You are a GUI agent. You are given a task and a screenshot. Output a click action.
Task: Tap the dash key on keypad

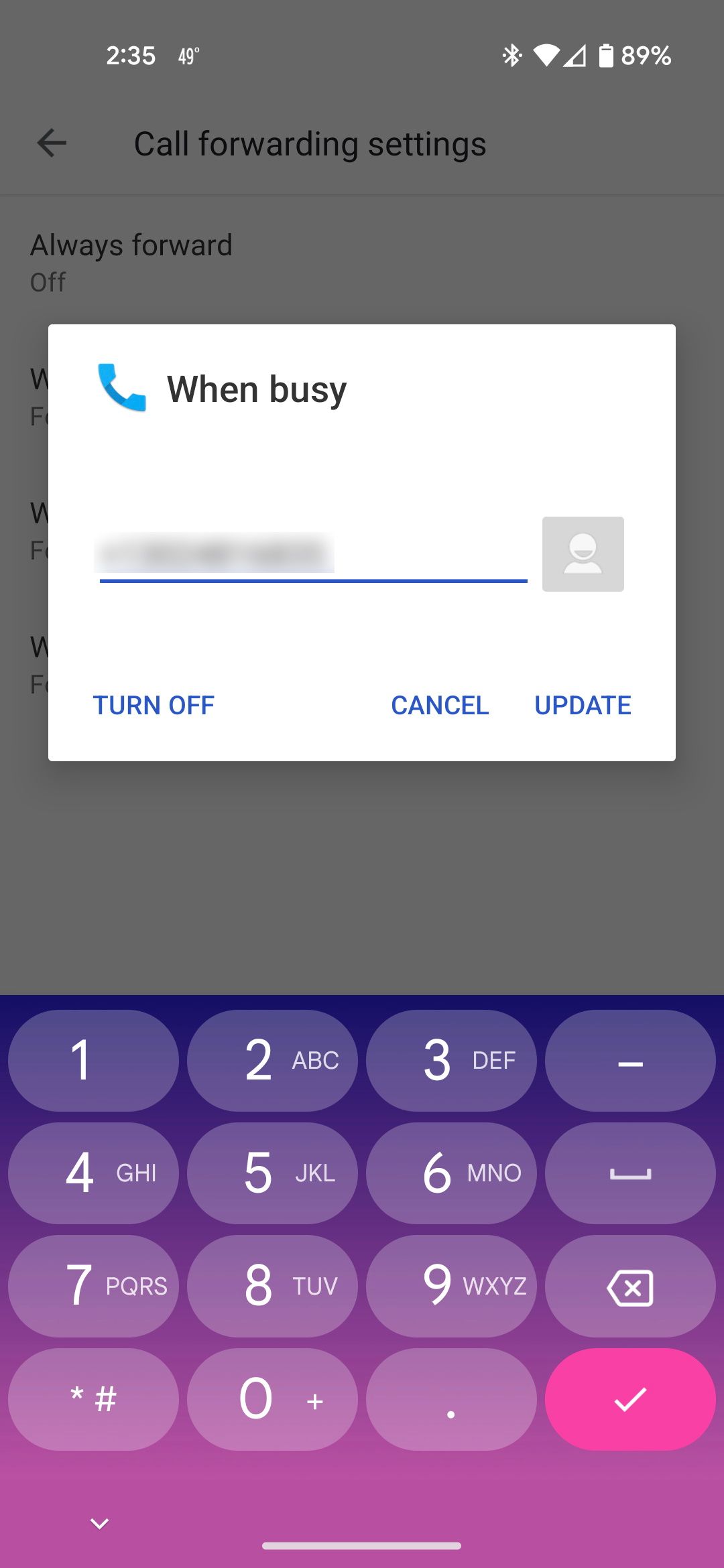click(630, 1061)
